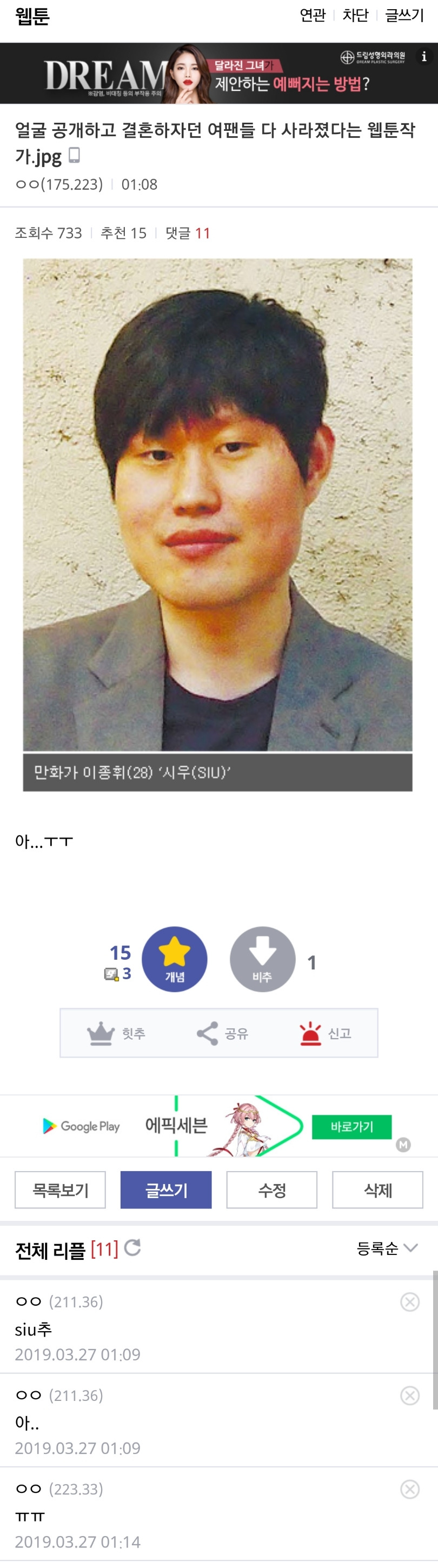The image size is (438, 1568).
Task: Delete the 'ㅠㅠ' comment
Action: [410, 1489]
